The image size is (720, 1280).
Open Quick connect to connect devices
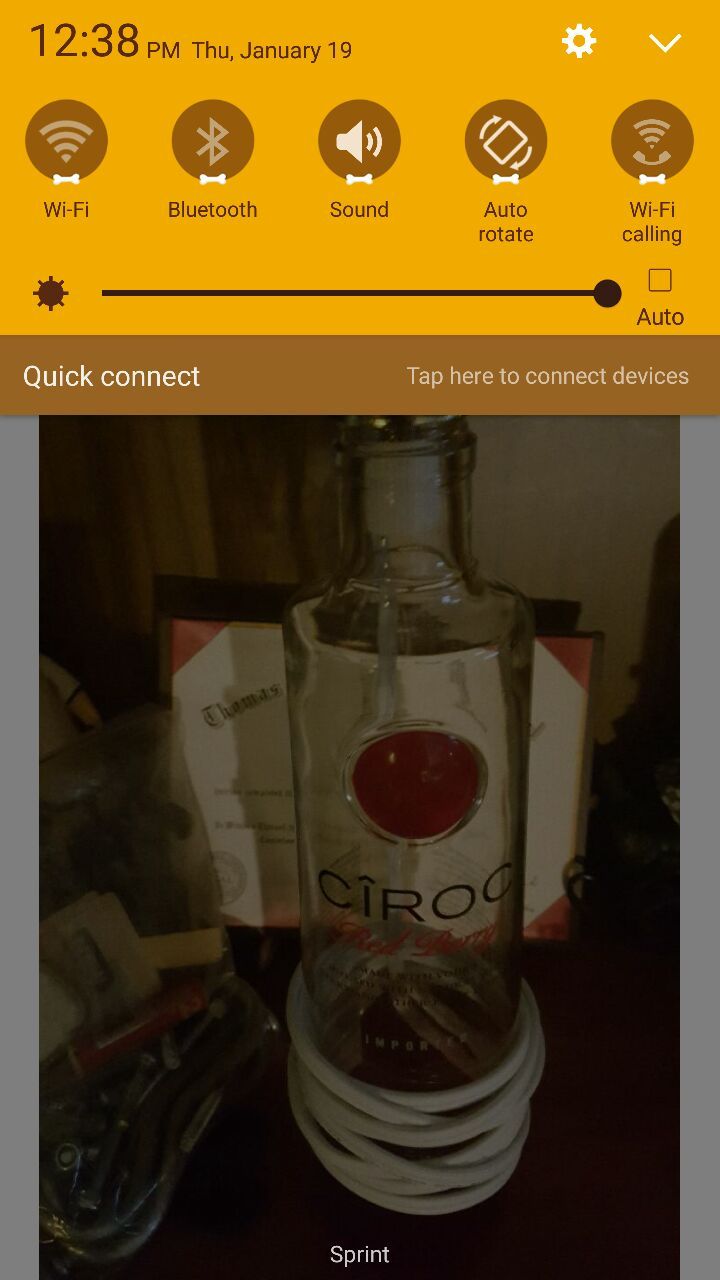coord(360,376)
